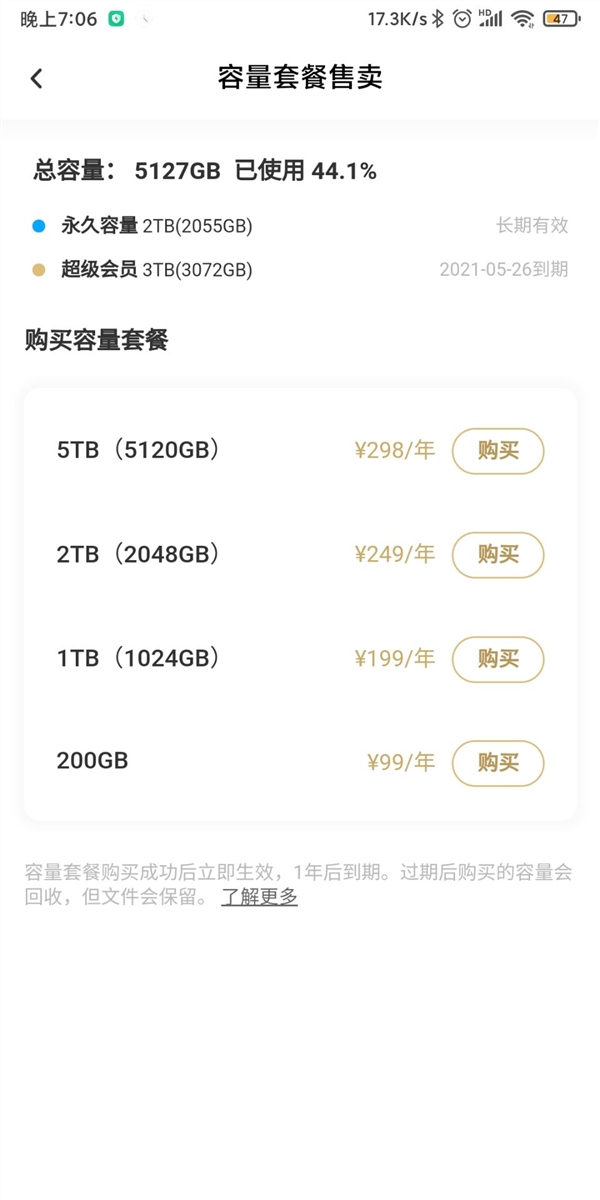The image size is (600, 1200).
Task: Purchase the 2TB (2048GB) plan
Action: pos(498,555)
